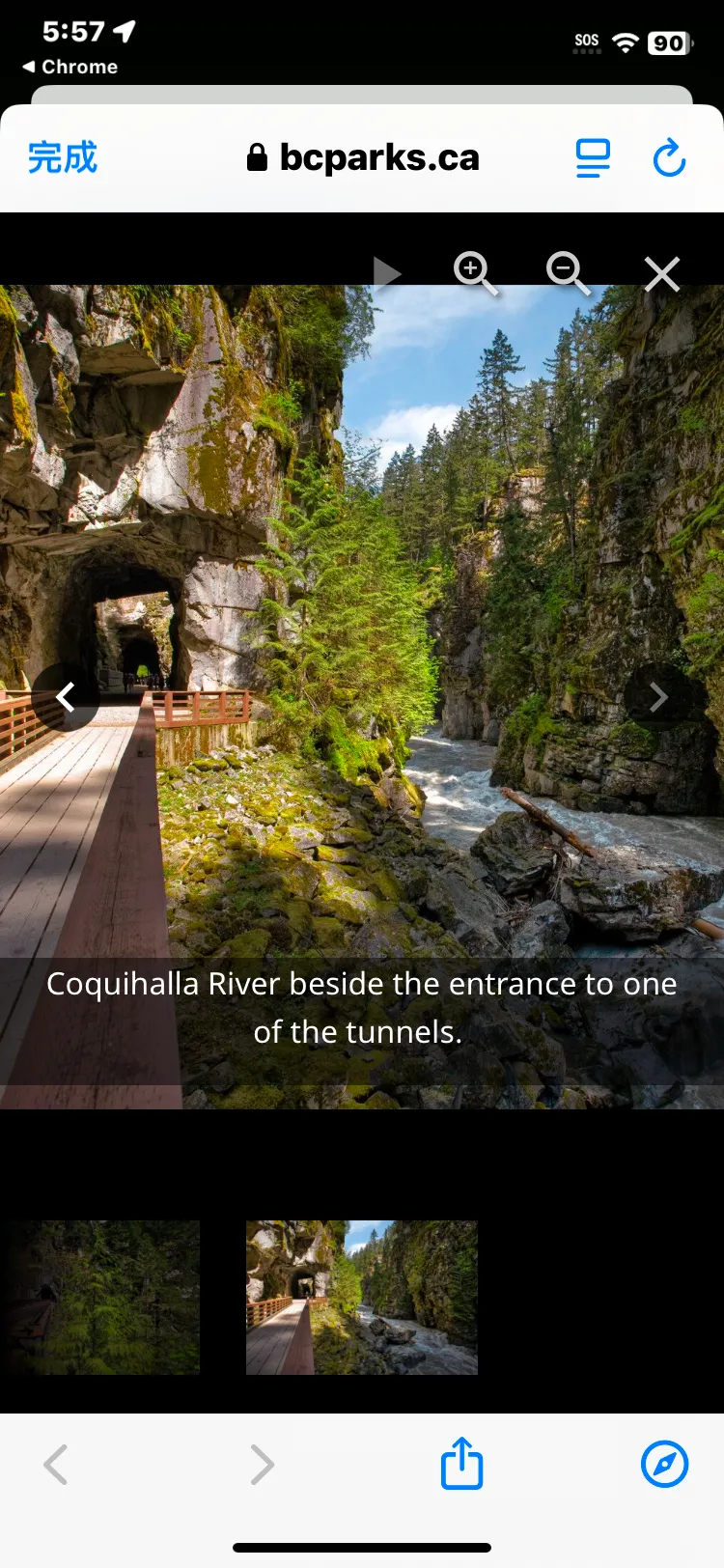Select the dark forest thumbnail
Viewport: 724px width, 1568px height.
tap(100, 1297)
